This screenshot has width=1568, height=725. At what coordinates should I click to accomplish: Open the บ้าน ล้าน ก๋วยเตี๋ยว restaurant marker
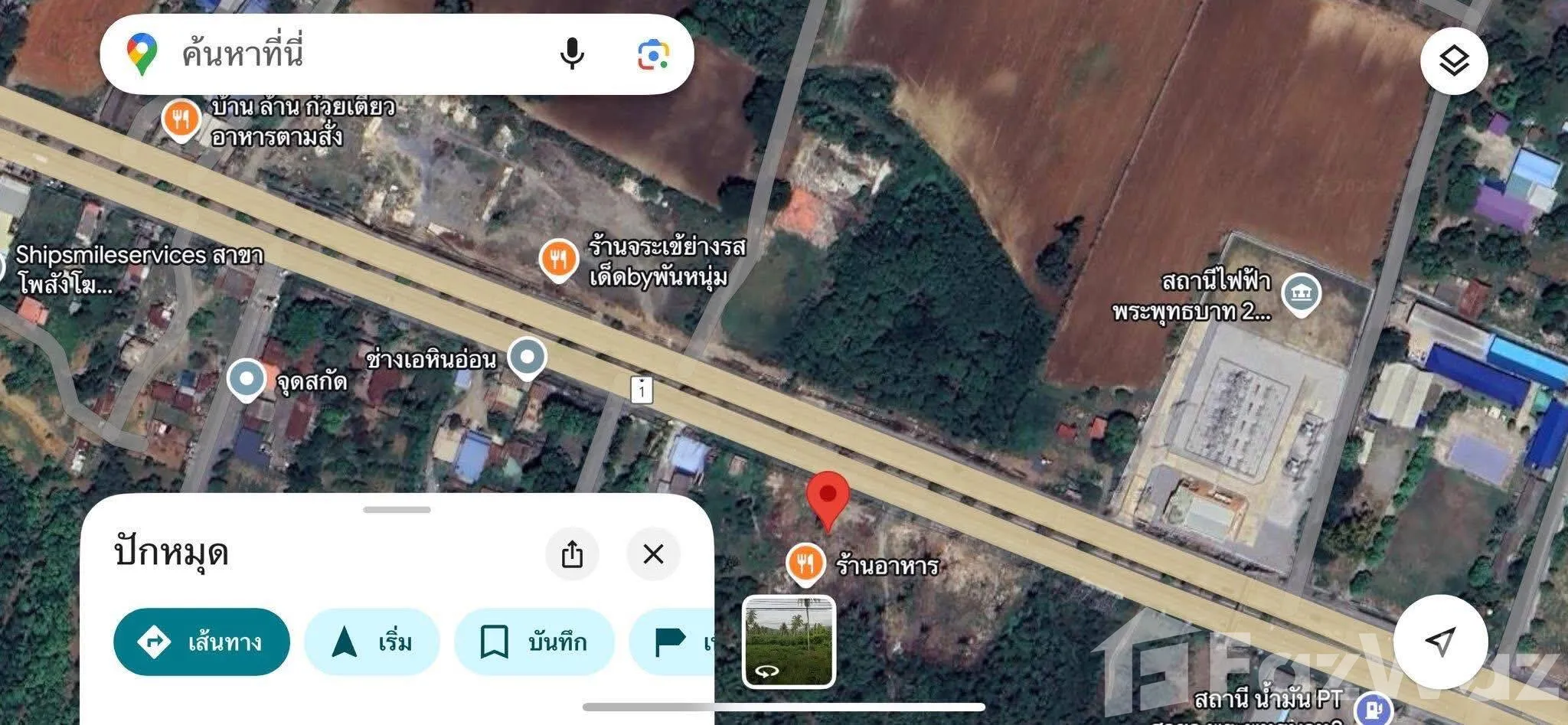click(x=181, y=120)
